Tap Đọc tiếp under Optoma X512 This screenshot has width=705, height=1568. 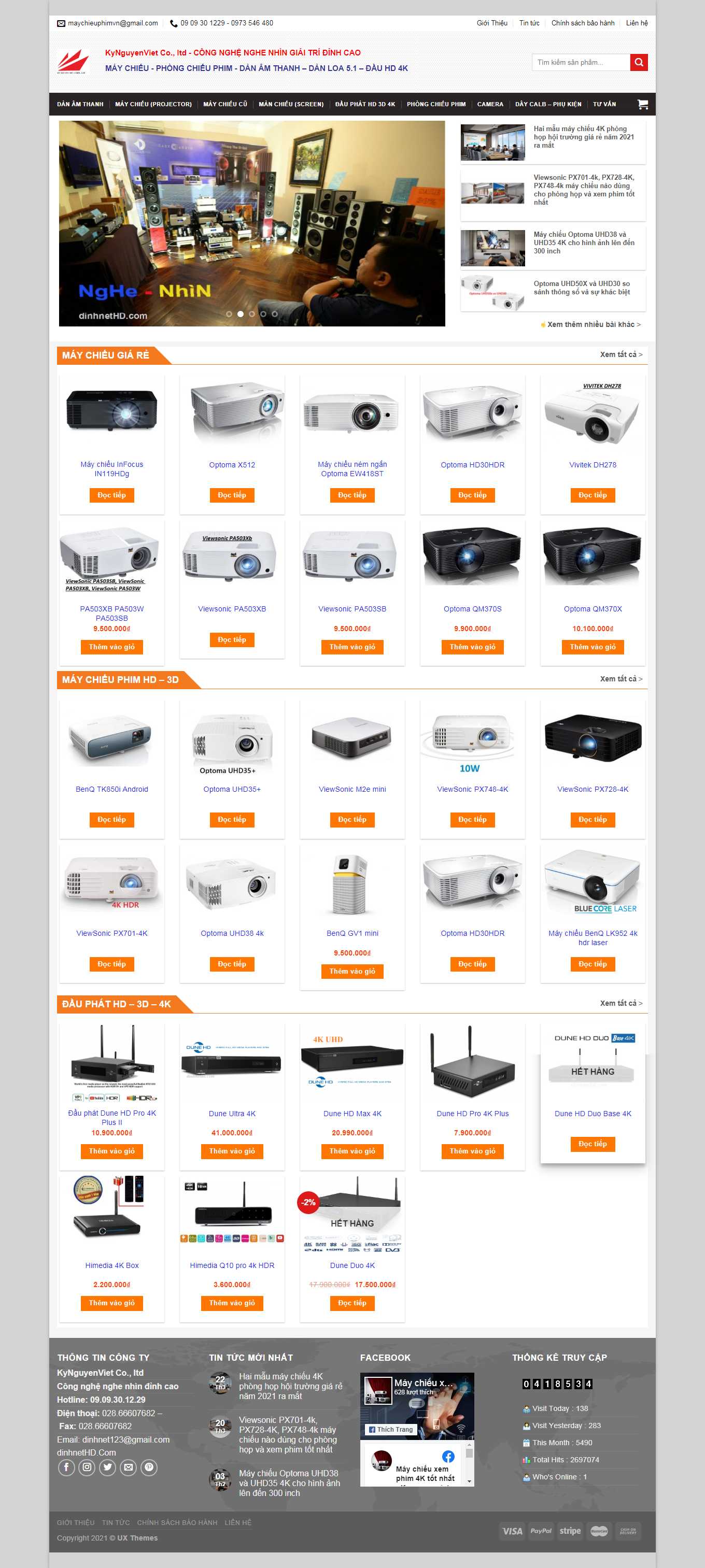tap(232, 495)
